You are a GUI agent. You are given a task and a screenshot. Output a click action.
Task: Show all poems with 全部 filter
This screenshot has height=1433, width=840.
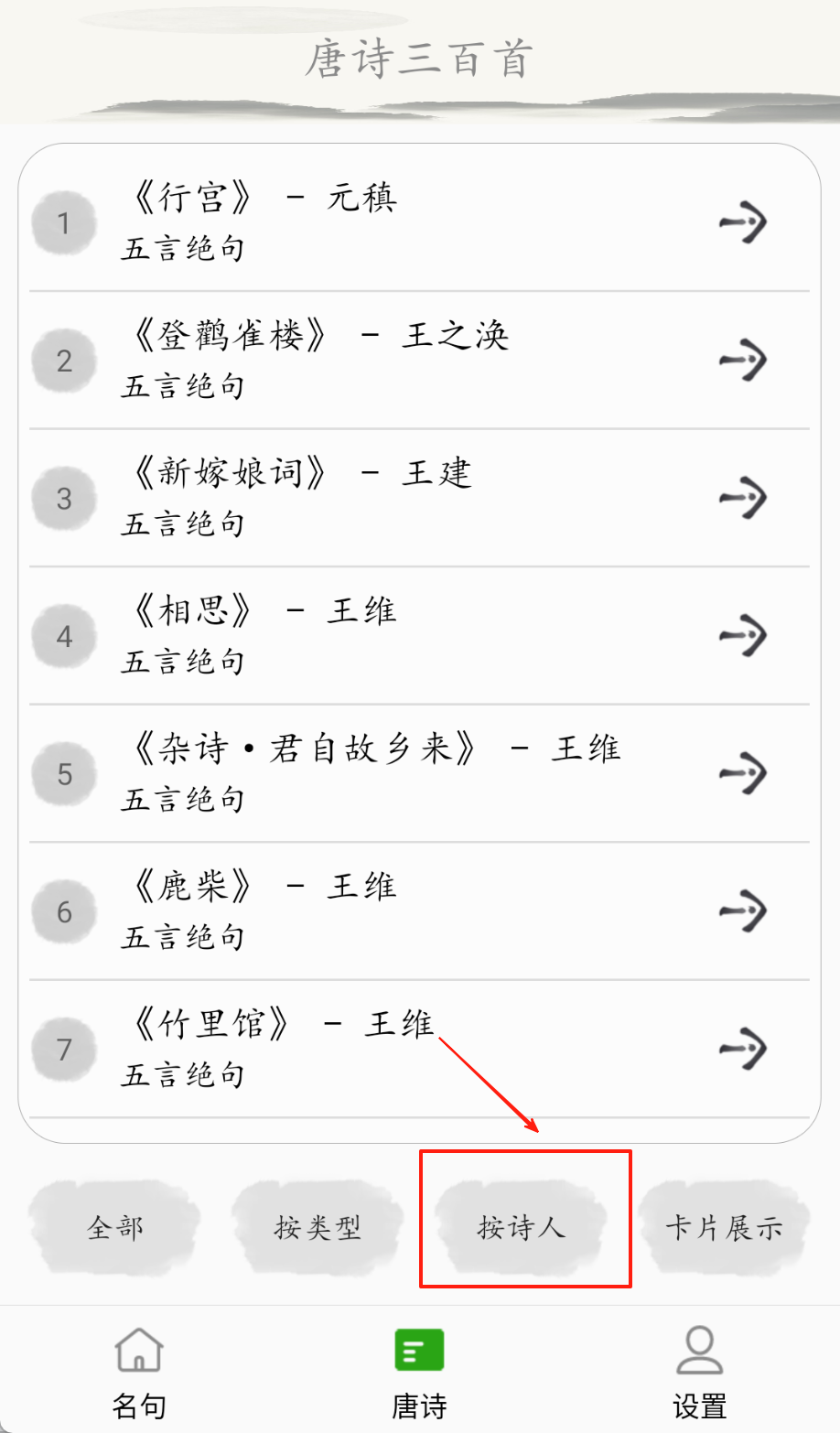click(x=115, y=1227)
